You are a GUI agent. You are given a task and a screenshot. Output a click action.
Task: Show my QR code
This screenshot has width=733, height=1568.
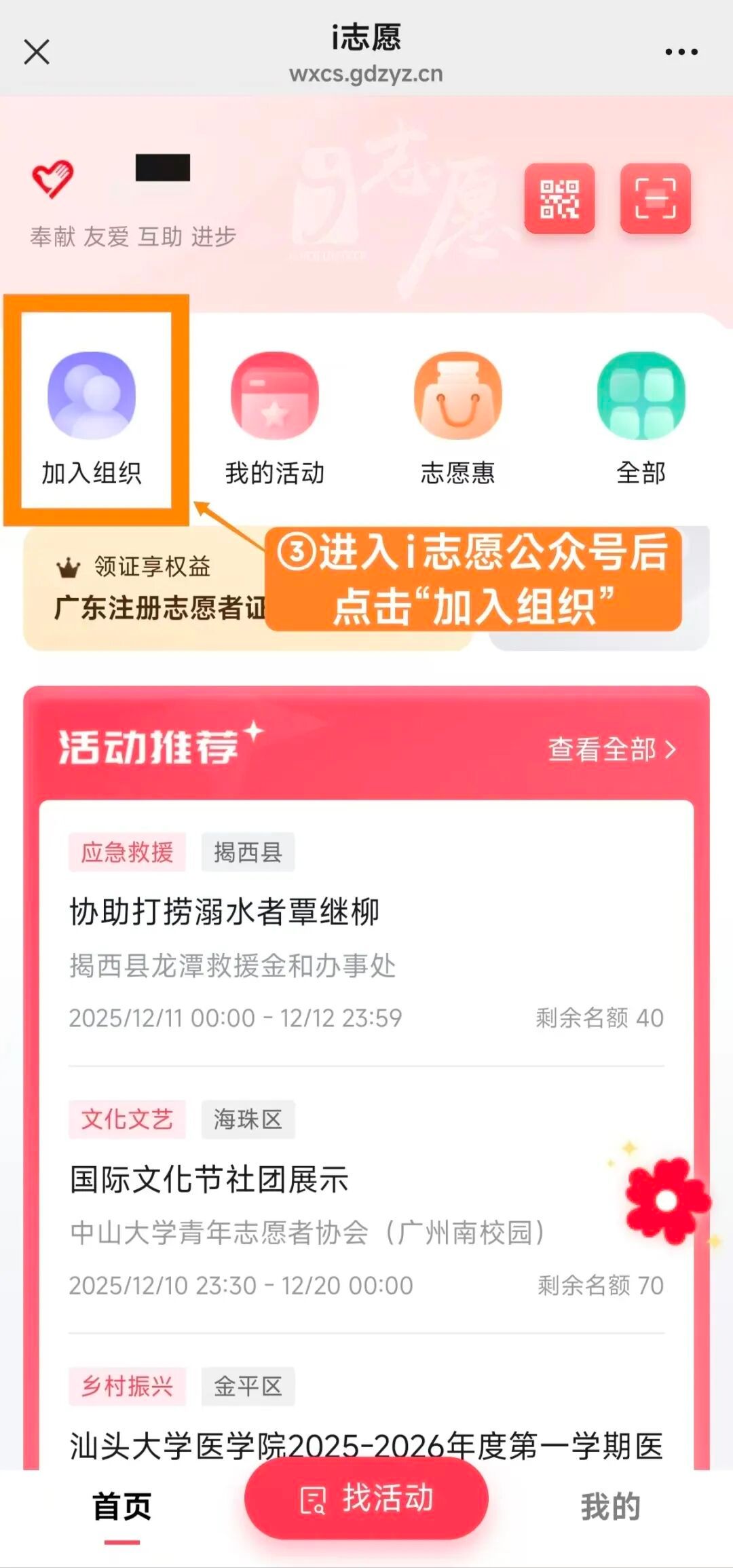pyautogui.click(x=559, y=198)
